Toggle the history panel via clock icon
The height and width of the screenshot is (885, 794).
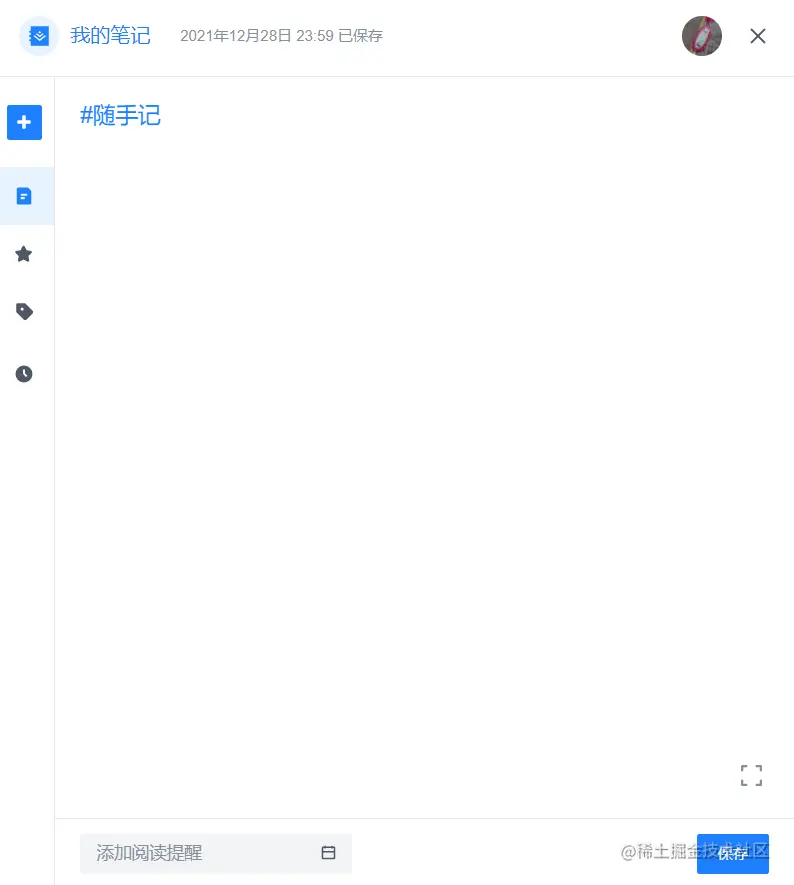point(24,373)
